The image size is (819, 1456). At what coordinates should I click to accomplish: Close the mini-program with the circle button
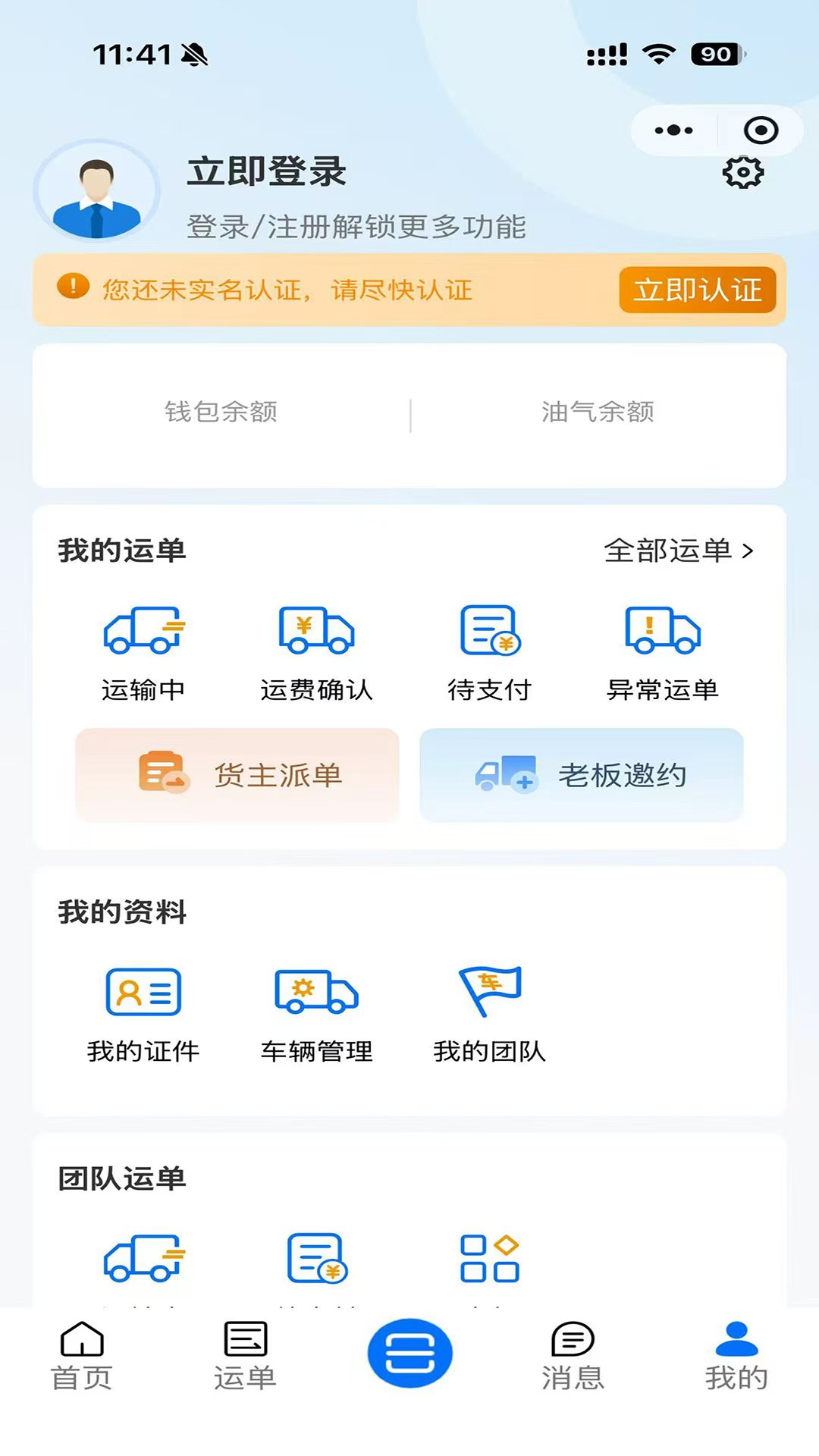(761, 130)
